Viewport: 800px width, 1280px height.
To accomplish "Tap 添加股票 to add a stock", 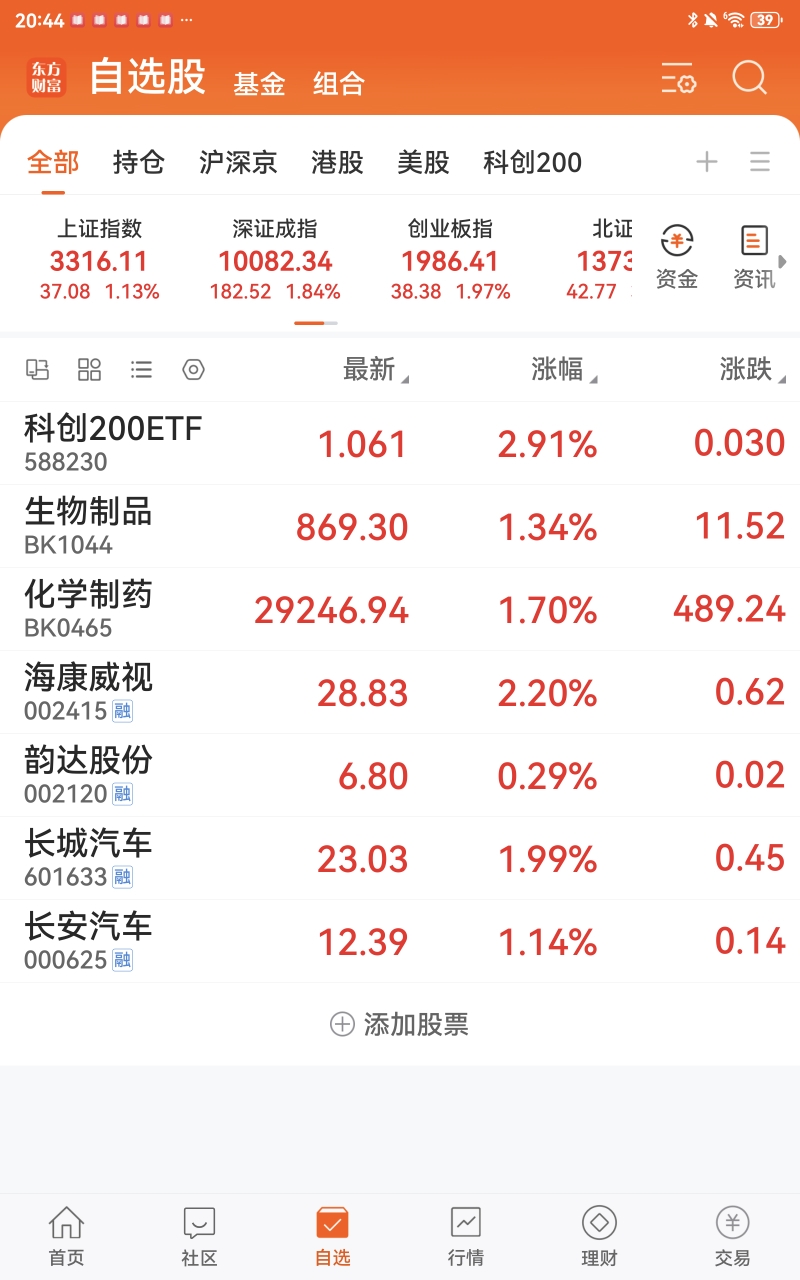I will pyautogui.click(x=400, y=1024).
